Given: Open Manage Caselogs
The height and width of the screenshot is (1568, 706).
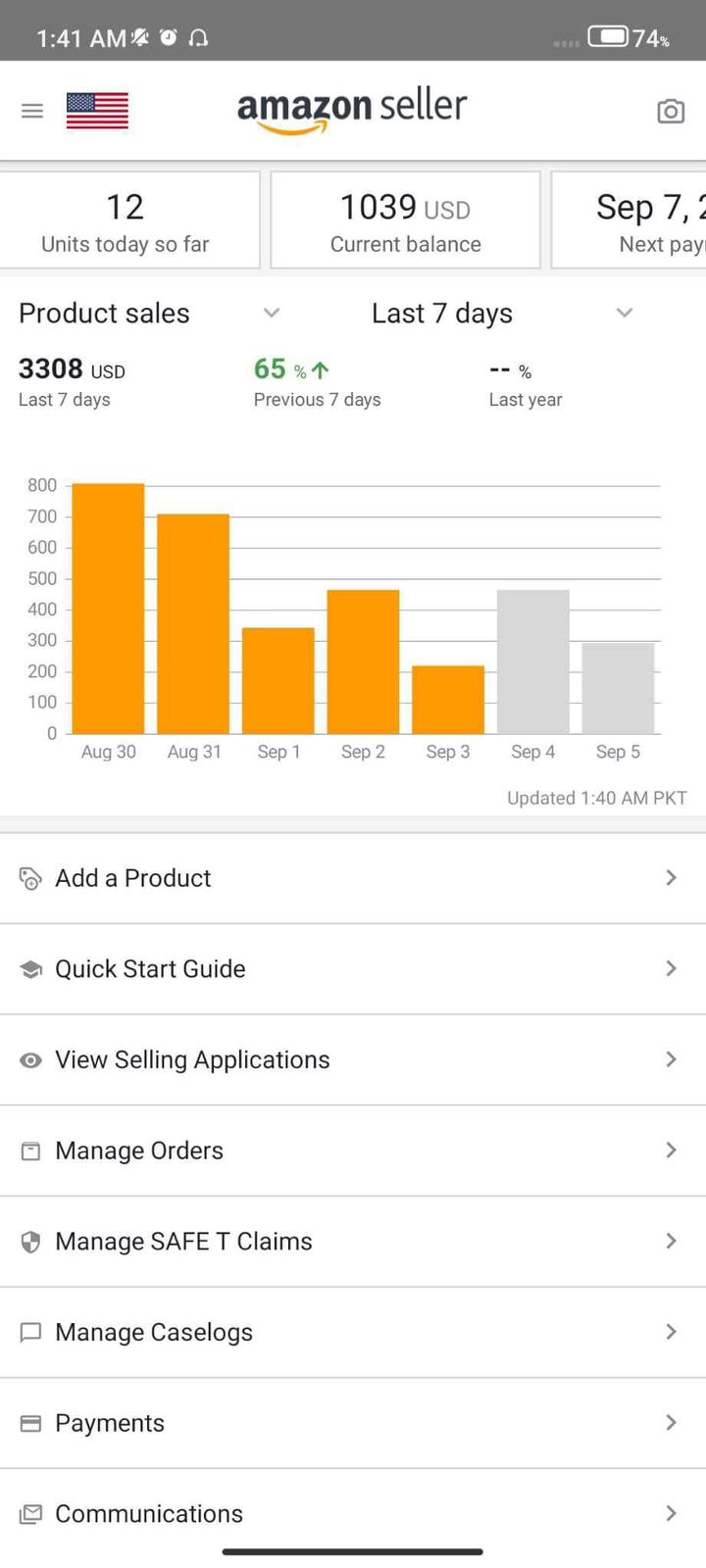Looking at the screenshot, I should point(352,1332).
